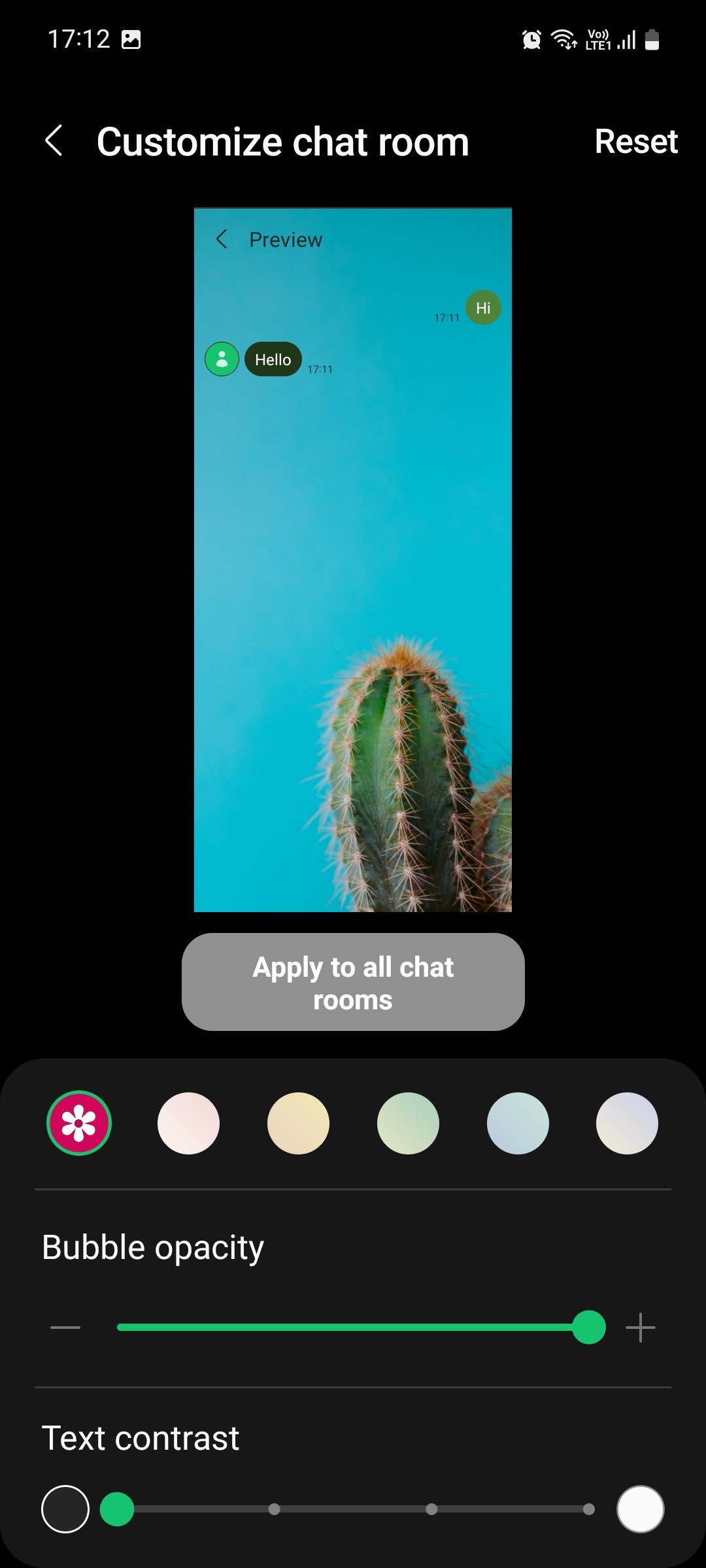Select the pale green background color
706x1568 pixels.
click(x=408, y=1123)
